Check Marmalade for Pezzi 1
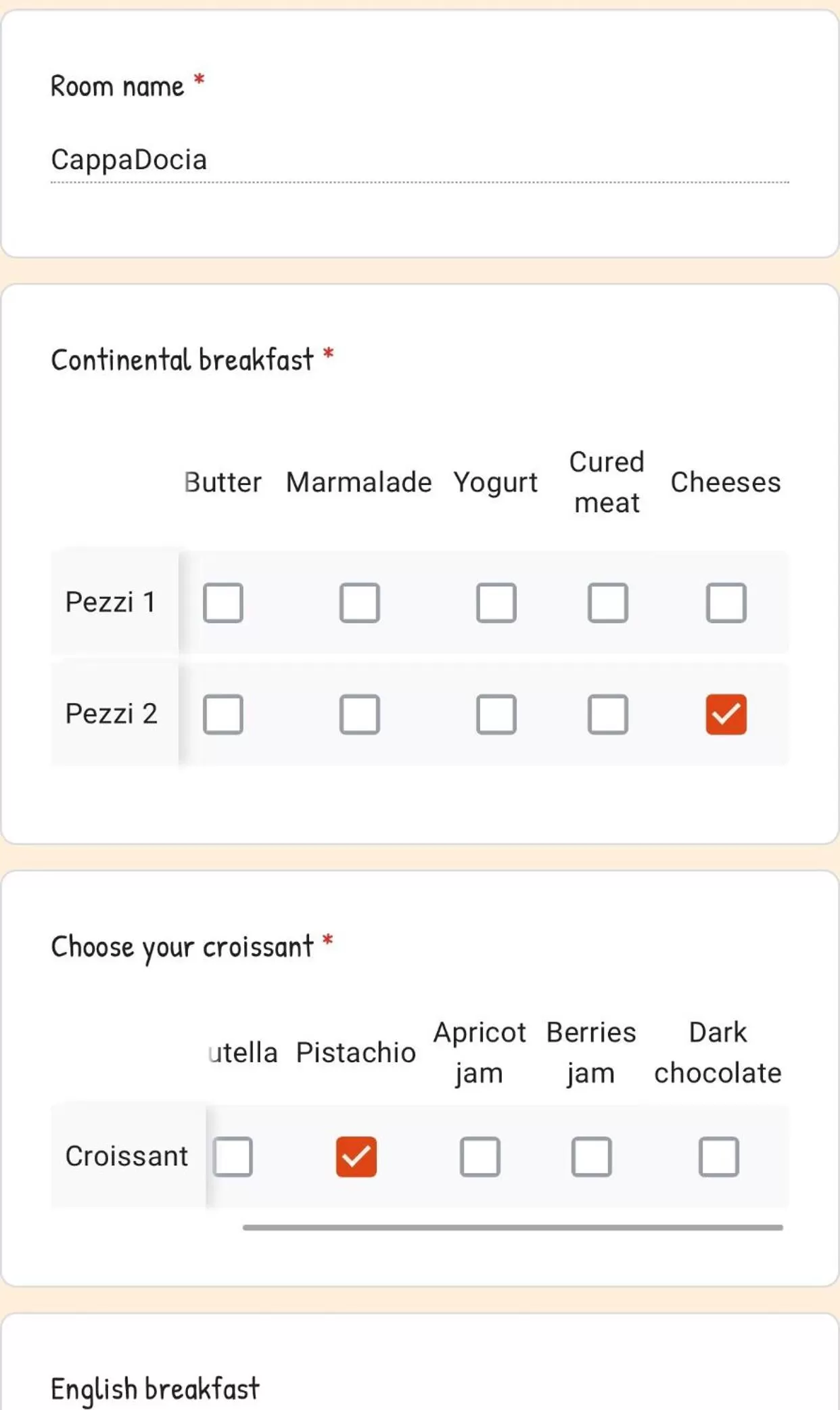The width and height of the screenshot is (840, 1410). pos(359,602)
